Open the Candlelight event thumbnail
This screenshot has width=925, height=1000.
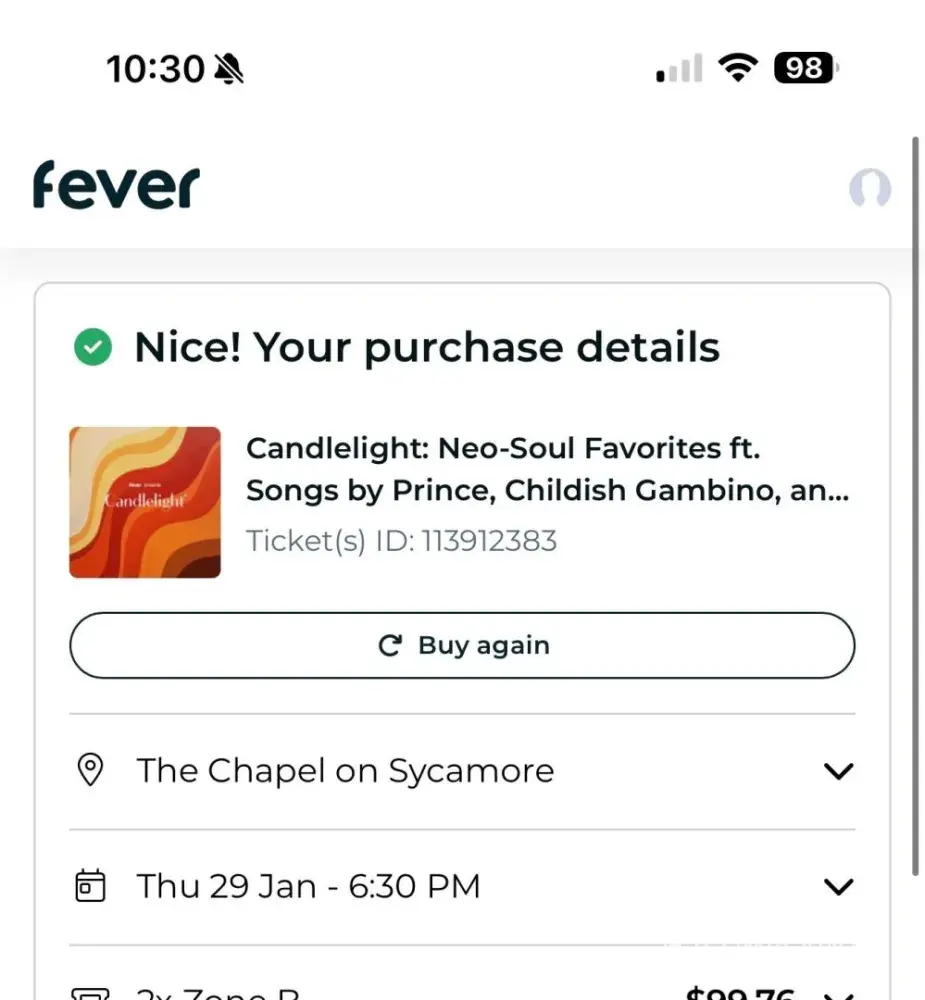pyautogui.click(x=145, y=503)
